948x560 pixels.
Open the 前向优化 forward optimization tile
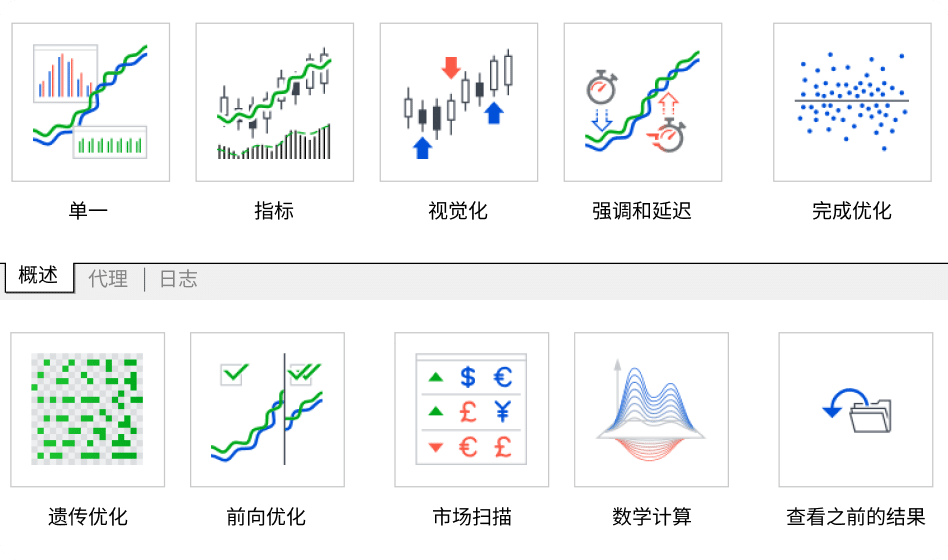267,409
